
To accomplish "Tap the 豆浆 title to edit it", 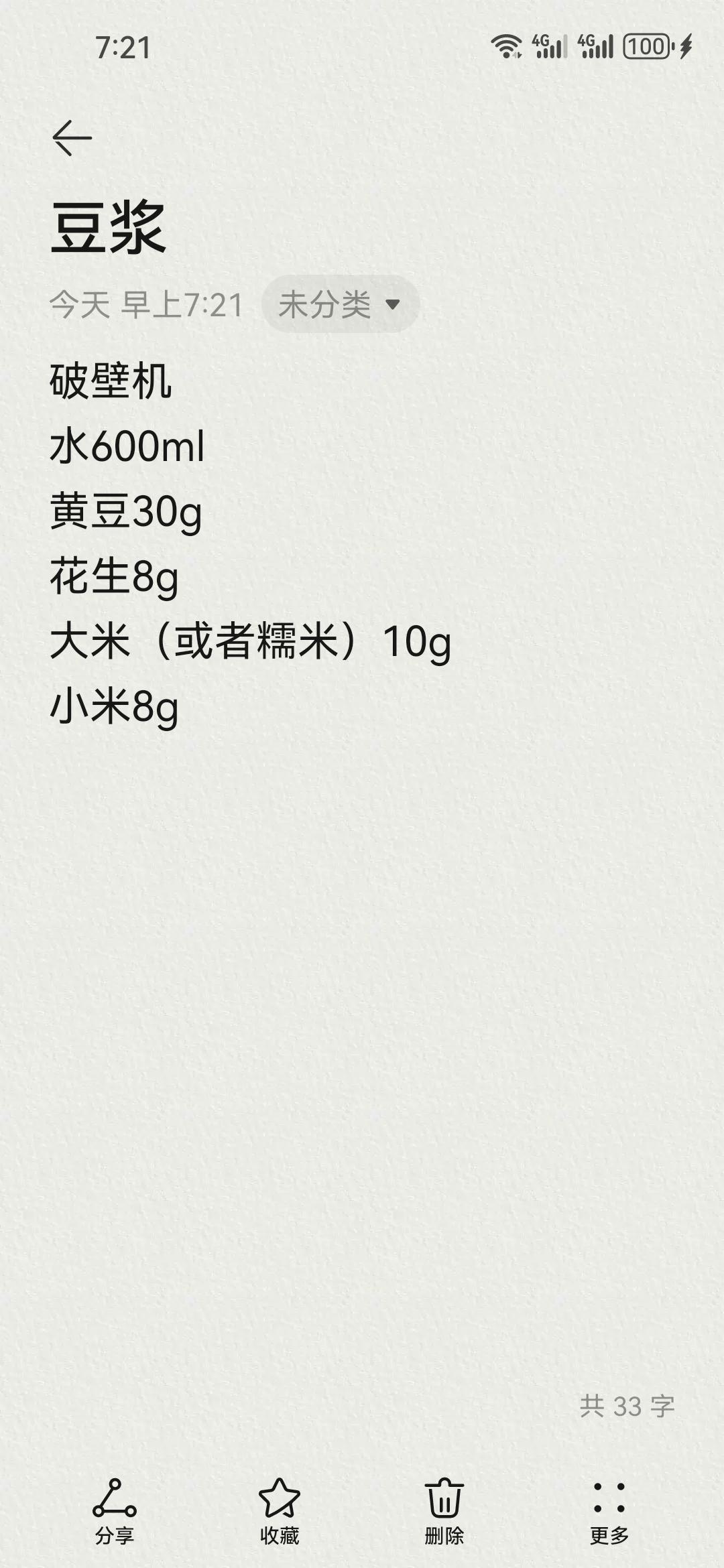I will [x=108, y=228].
